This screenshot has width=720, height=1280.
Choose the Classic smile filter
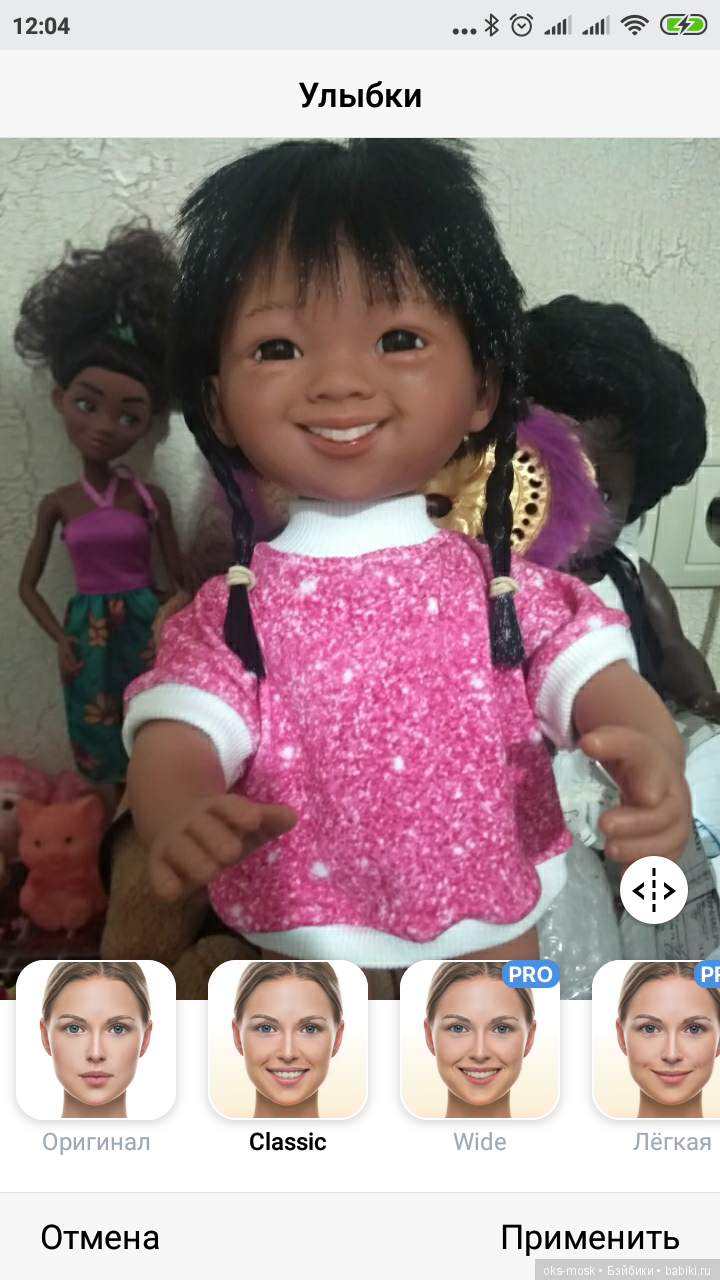pyautogui.click(x=288, y=1040)
